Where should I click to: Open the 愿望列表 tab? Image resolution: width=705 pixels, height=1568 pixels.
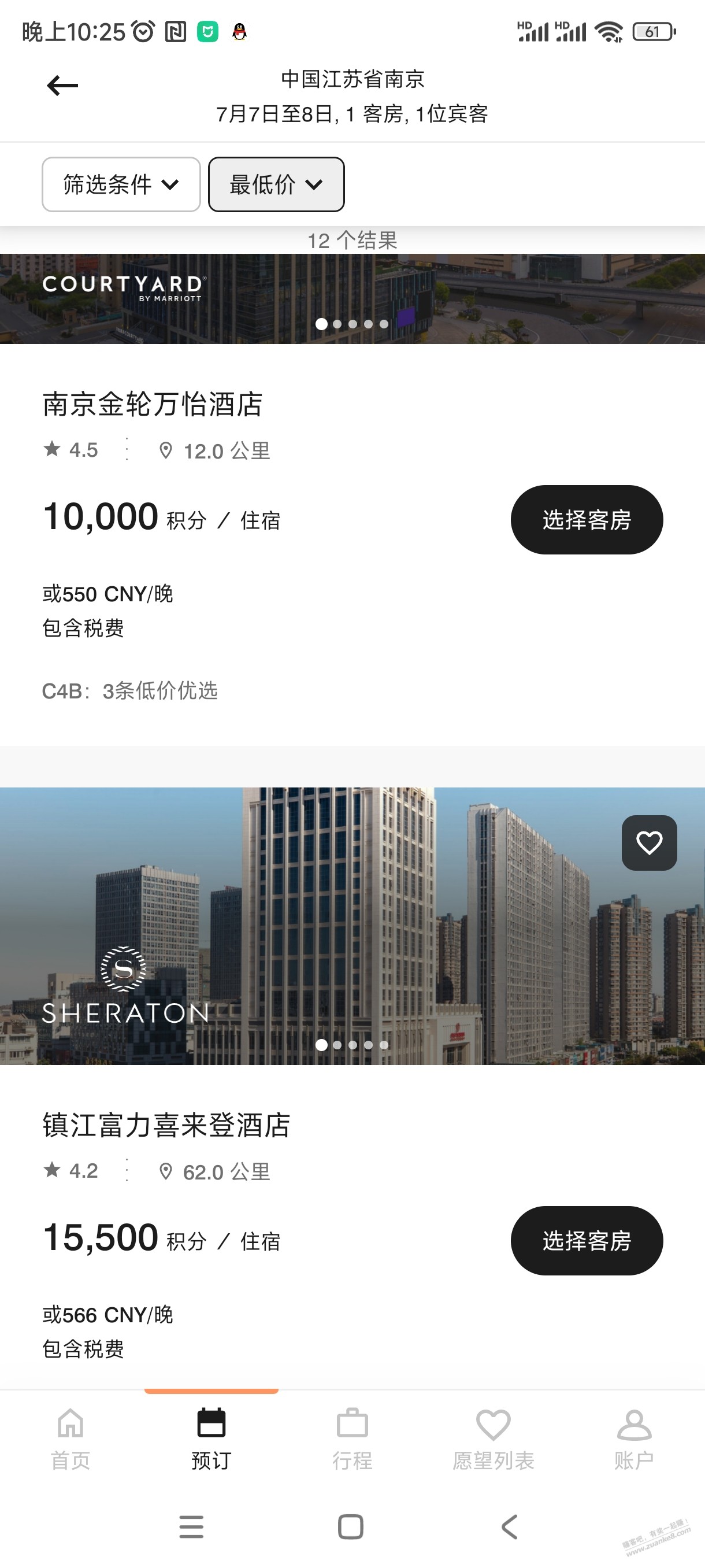click(x=493, y=1440)
